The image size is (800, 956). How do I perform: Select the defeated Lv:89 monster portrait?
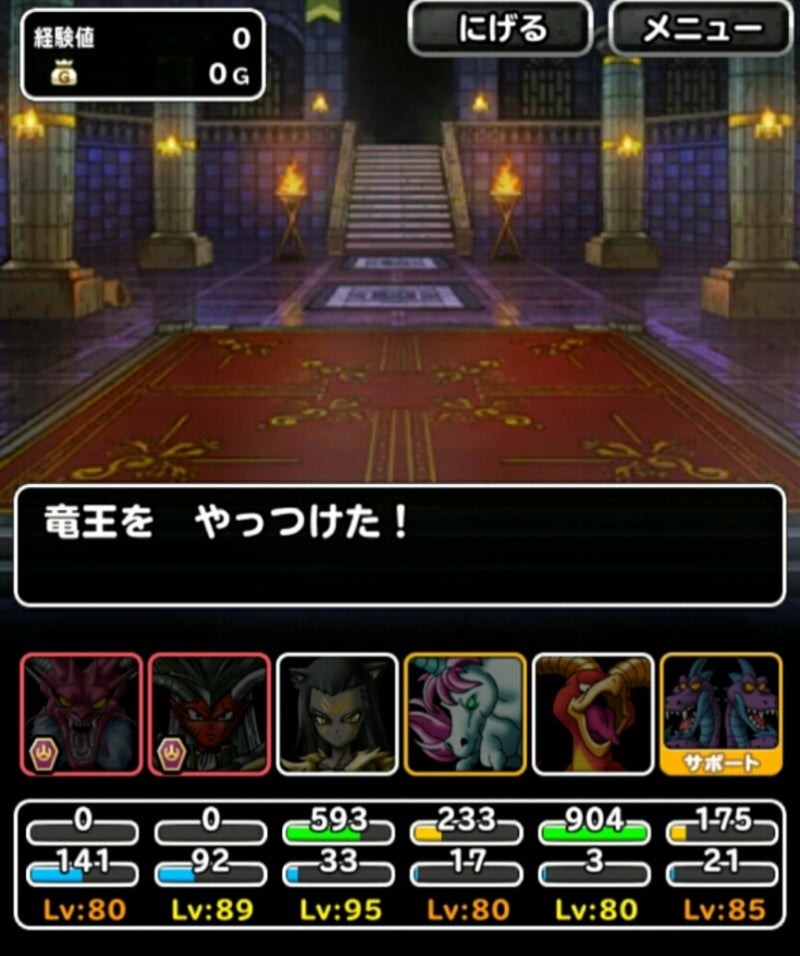coord(209,714)
